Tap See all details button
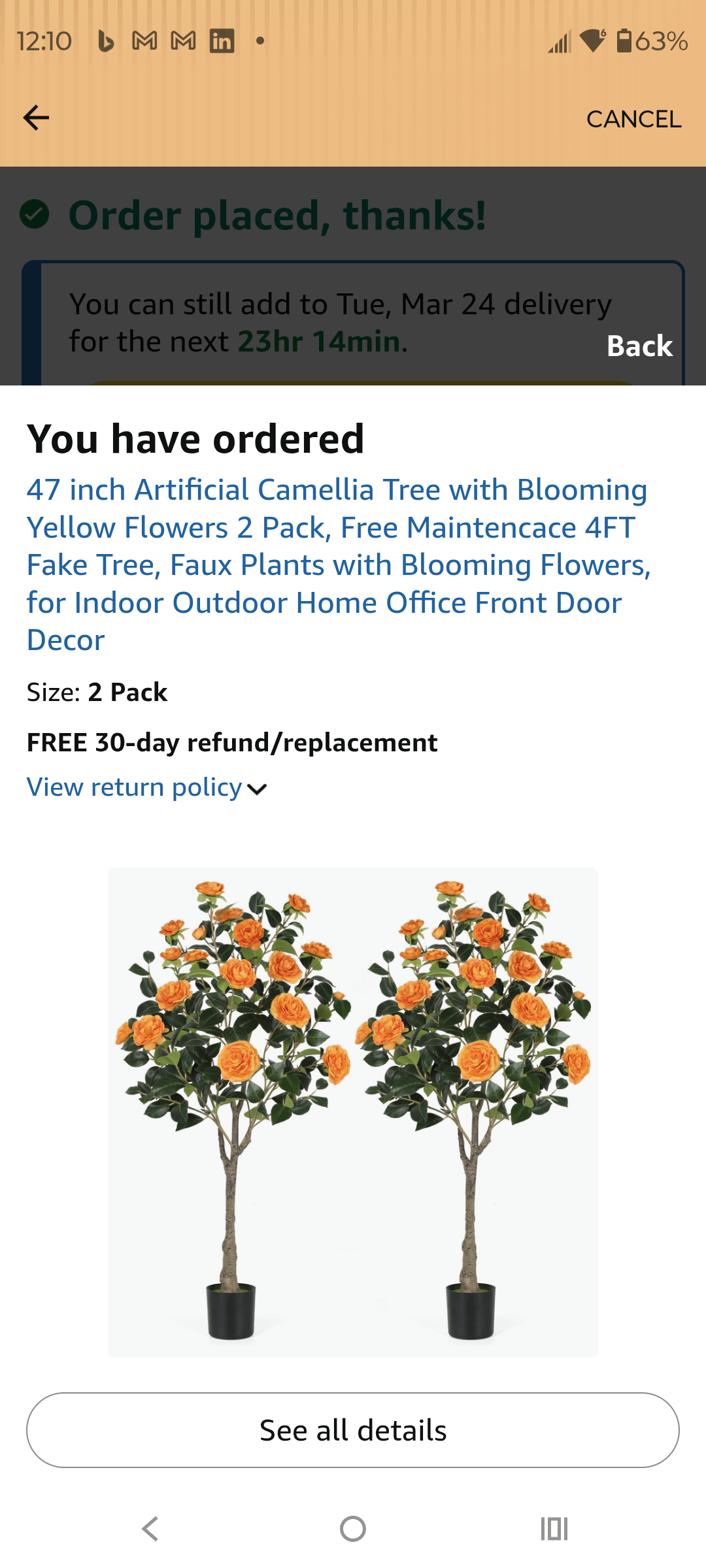The height and width of the screenshot is (1568, 706). pos(353,1430)
